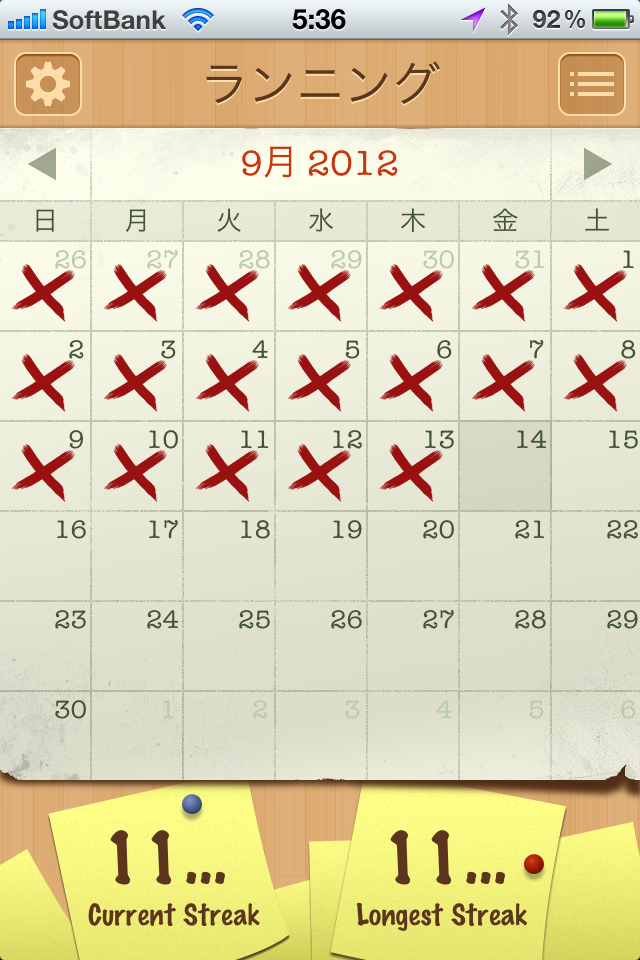Image resolution: width=640 pixels, height=960 pixels.
Task: Select September 25 on the calendar
Action: [x=229, y=647]
